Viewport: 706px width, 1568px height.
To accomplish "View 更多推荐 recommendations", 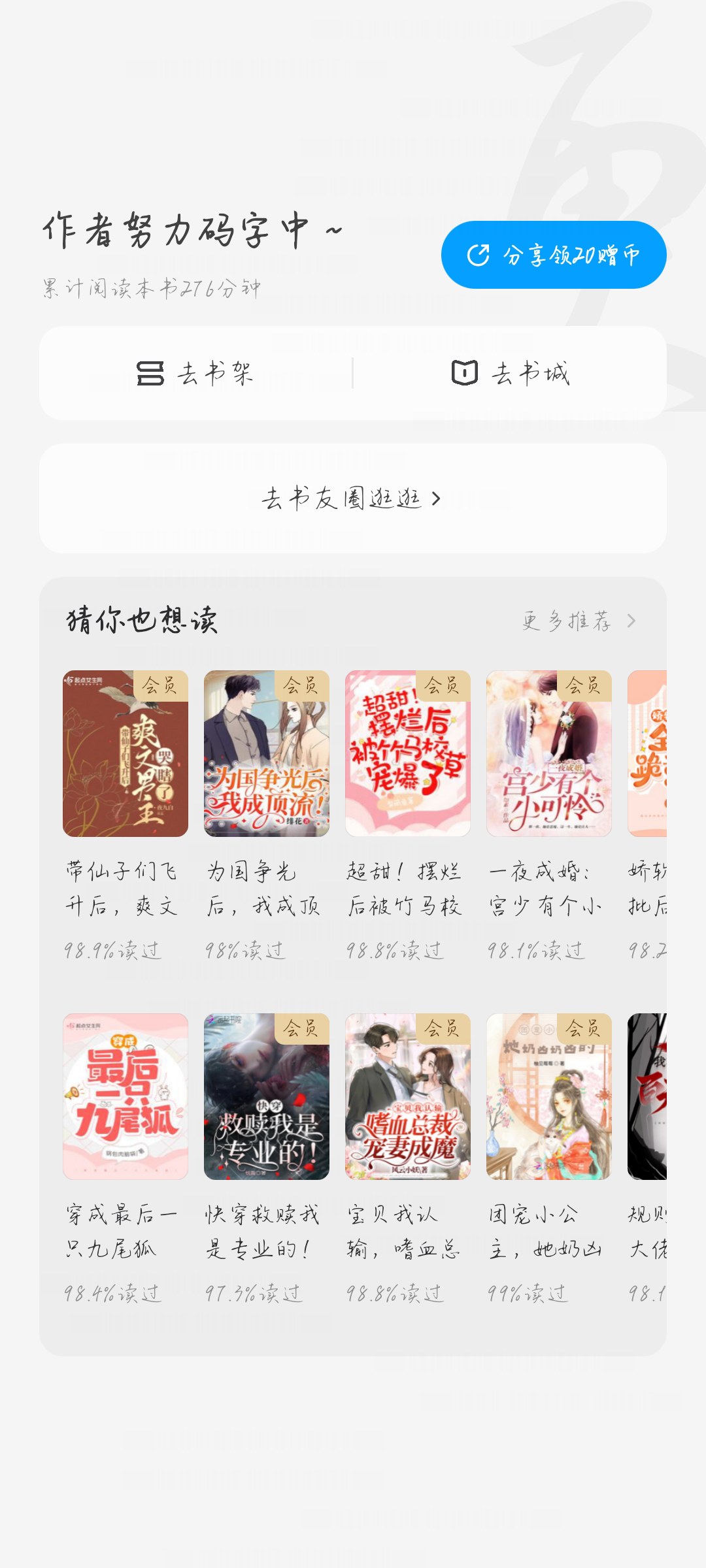I will [579, 621].
